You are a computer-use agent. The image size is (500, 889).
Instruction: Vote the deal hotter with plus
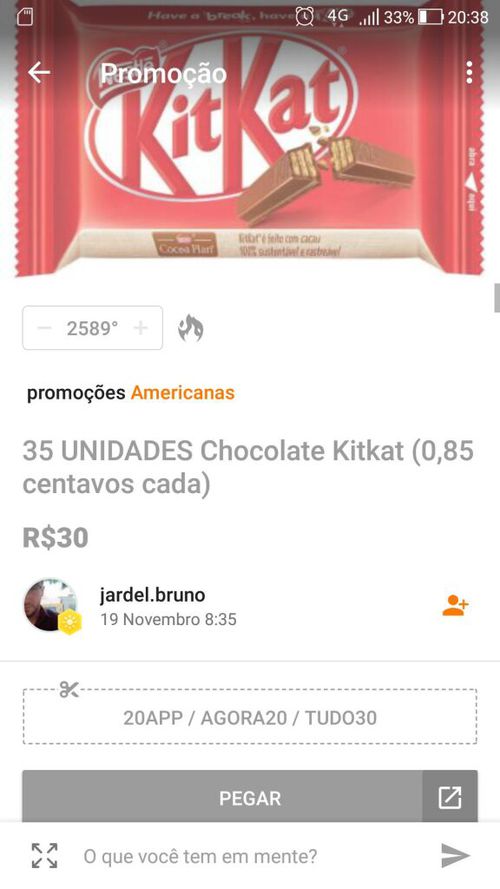pos(141,328)
